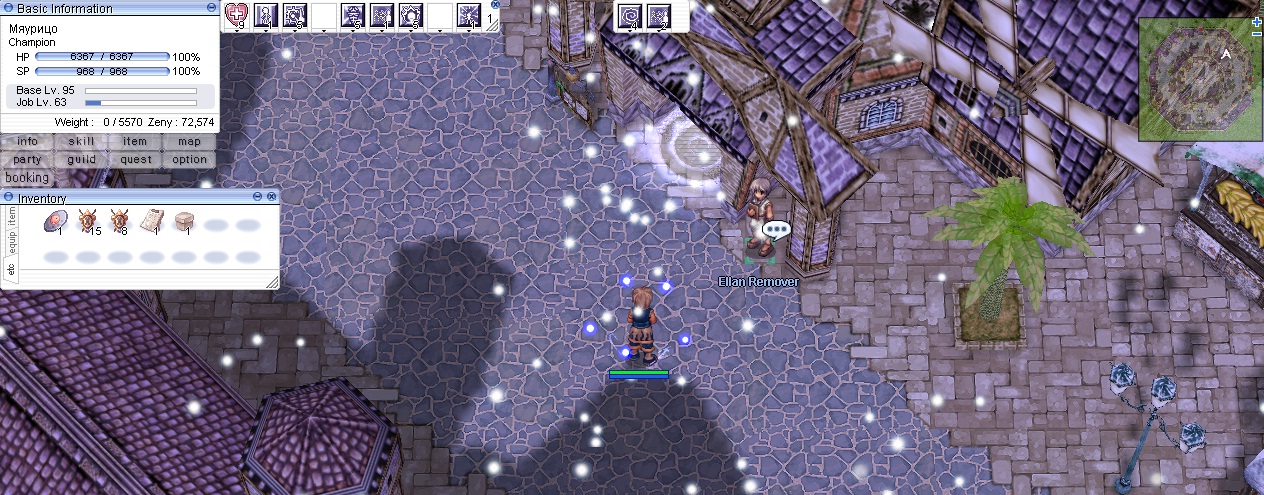Minimize the Inventory window
1264x495 pixels.
(x=258, y=198)
